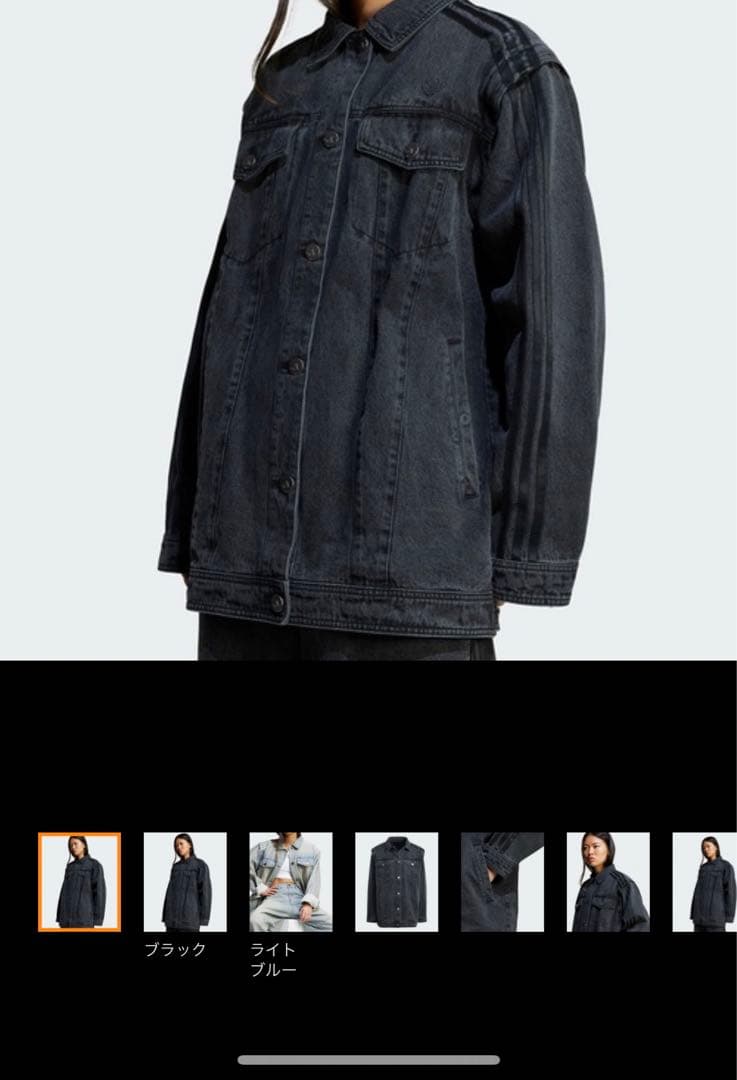Show the flat-lay jacket photo without a model
The height and width of the screenshot is (1080, 737).
pyautogui.click(x=397, y=881)
